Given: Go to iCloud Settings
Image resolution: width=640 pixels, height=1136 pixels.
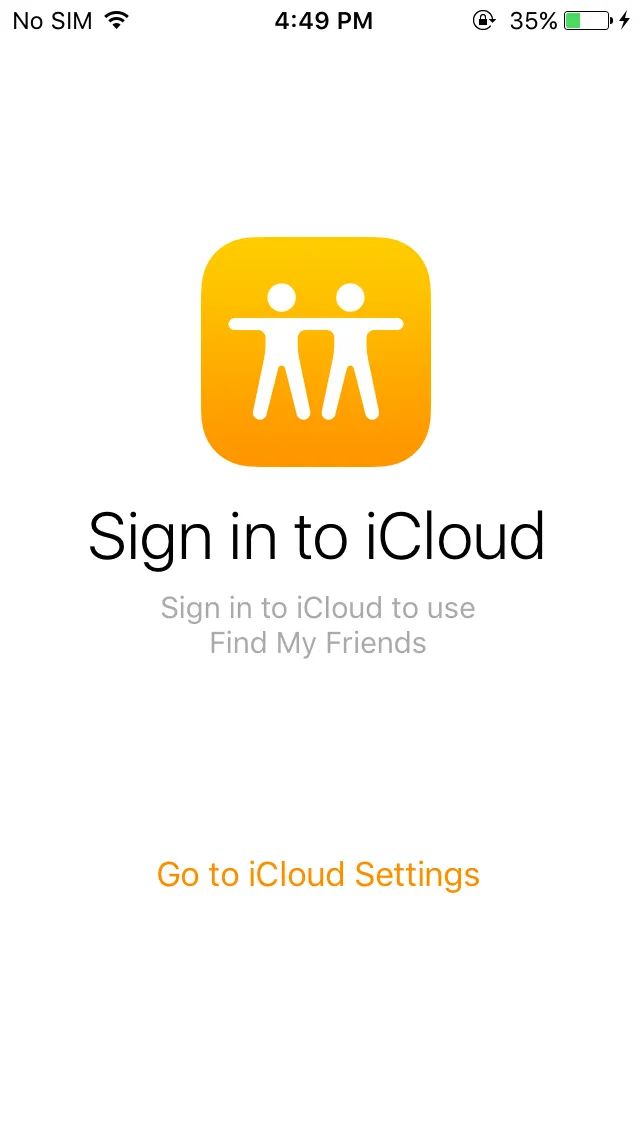Looking at the screenshot, I should (x=318, y=875).
